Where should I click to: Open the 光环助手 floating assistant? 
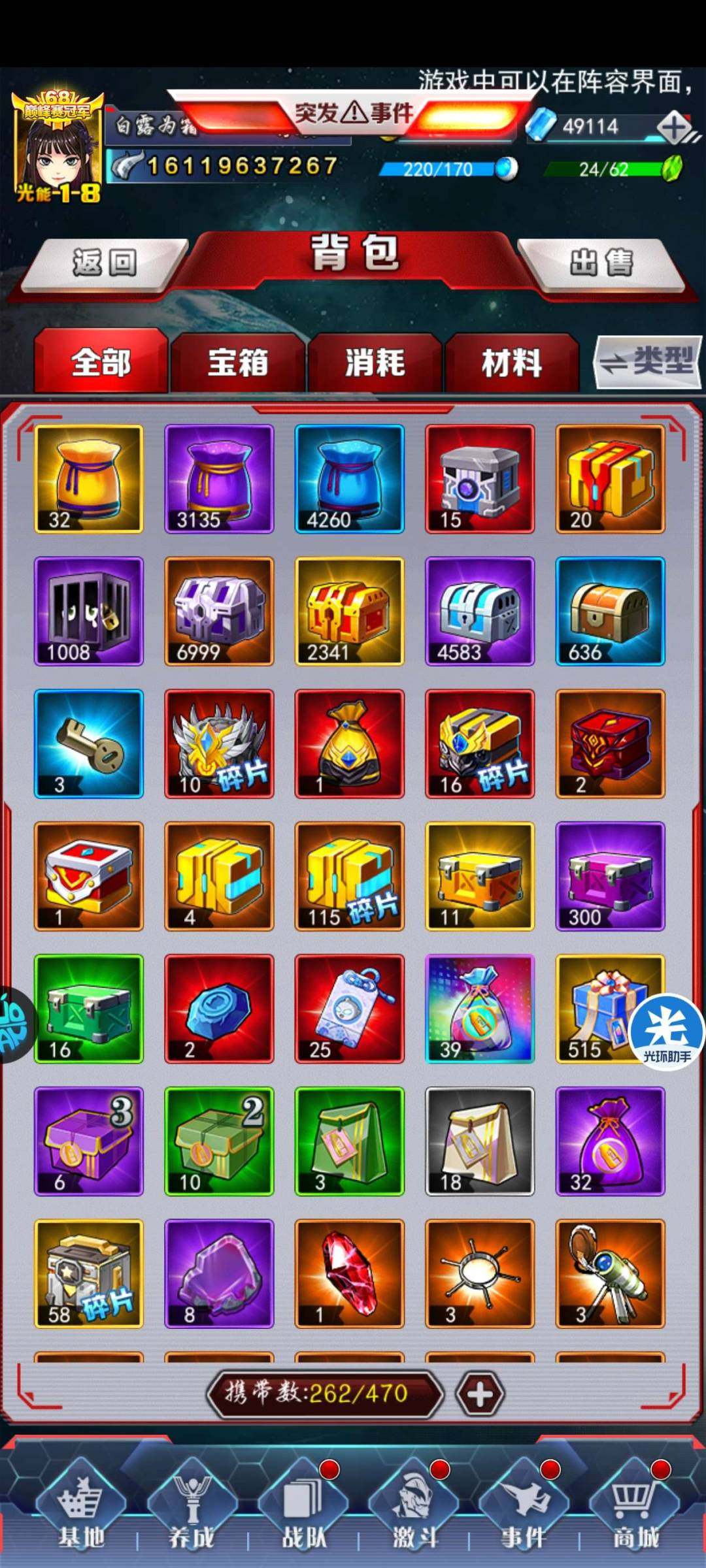[x=666, y=1028]
